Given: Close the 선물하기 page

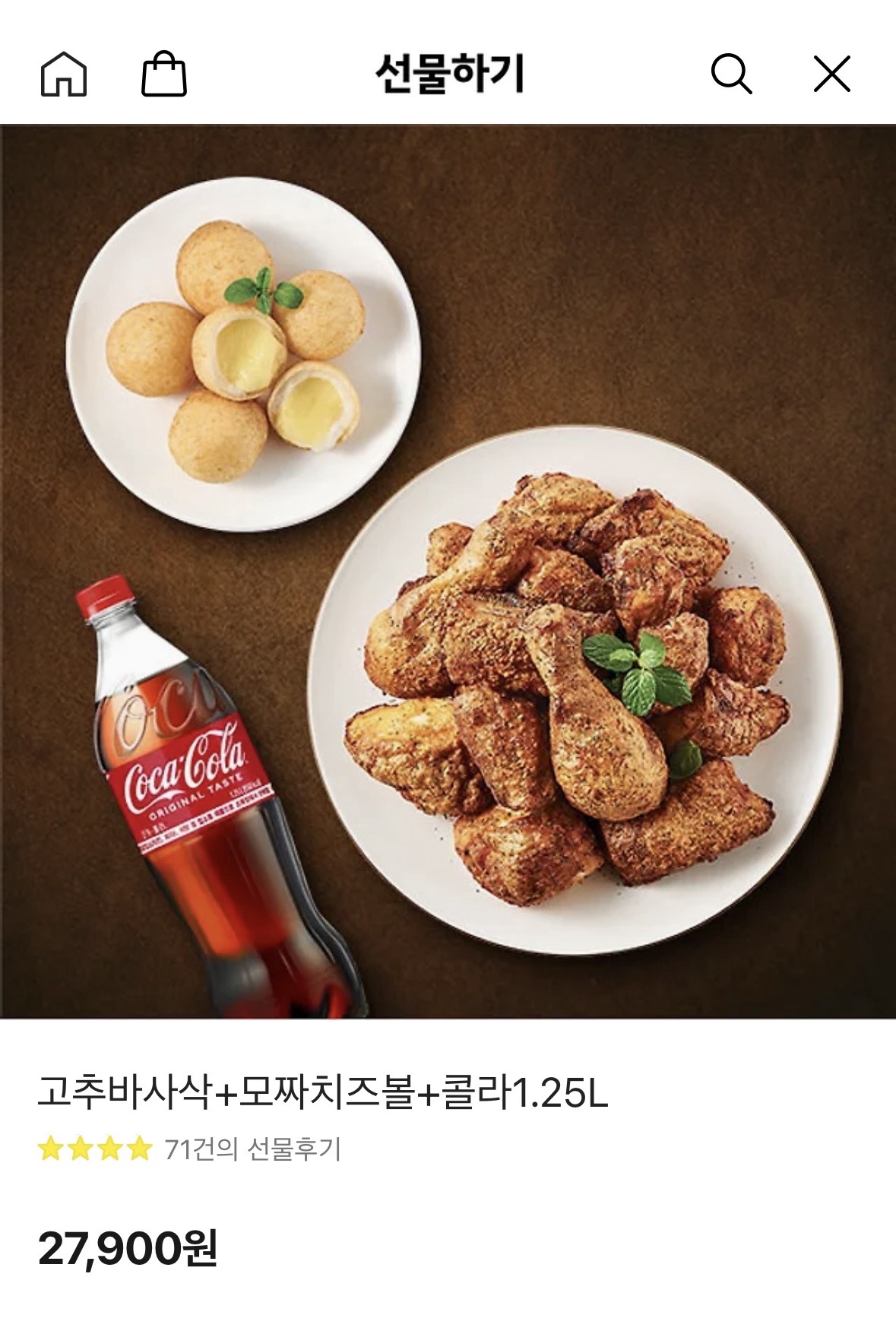Looking at the screenshot, I should [x=831, y=74].
